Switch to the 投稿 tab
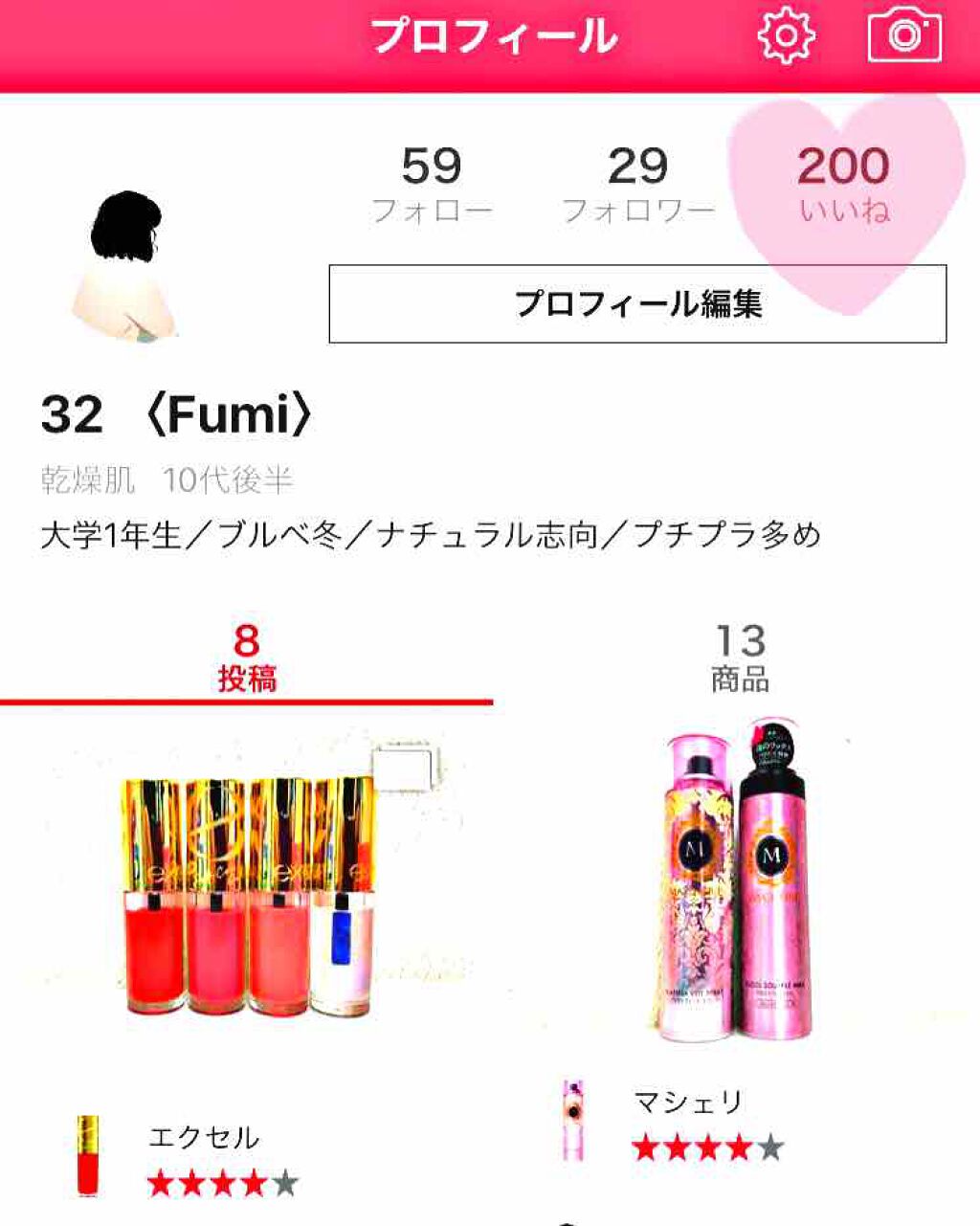This screenshot has height=1226, width=980. coord(247,658)
